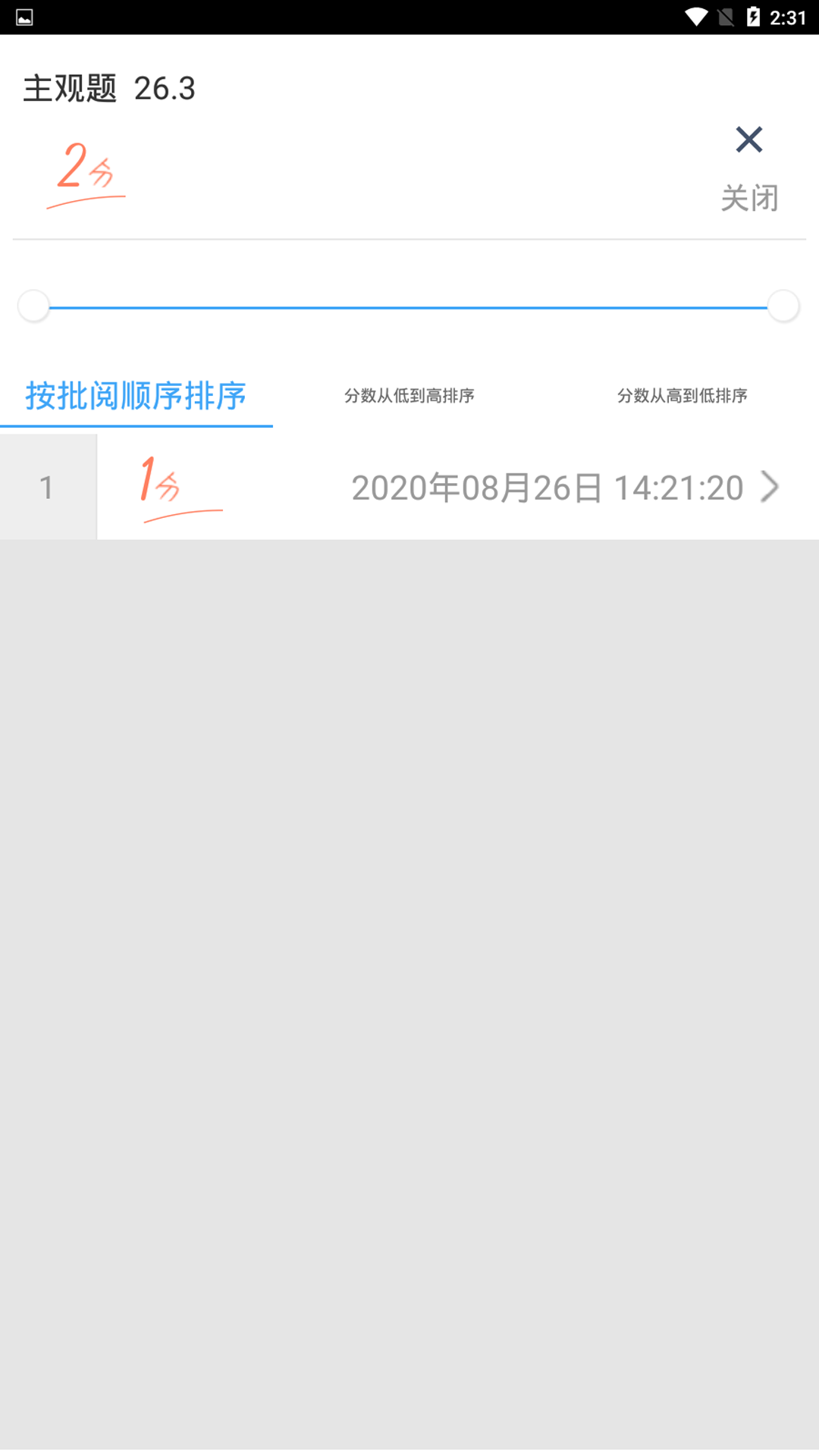Viewport: 819px width, 1456px height.
Task: Click the right slider handle
Action: (x=782, y=307)
